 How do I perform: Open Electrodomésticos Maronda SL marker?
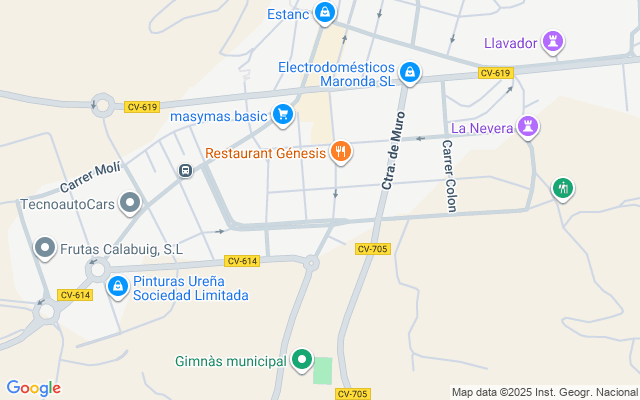[x=409, y=73]
